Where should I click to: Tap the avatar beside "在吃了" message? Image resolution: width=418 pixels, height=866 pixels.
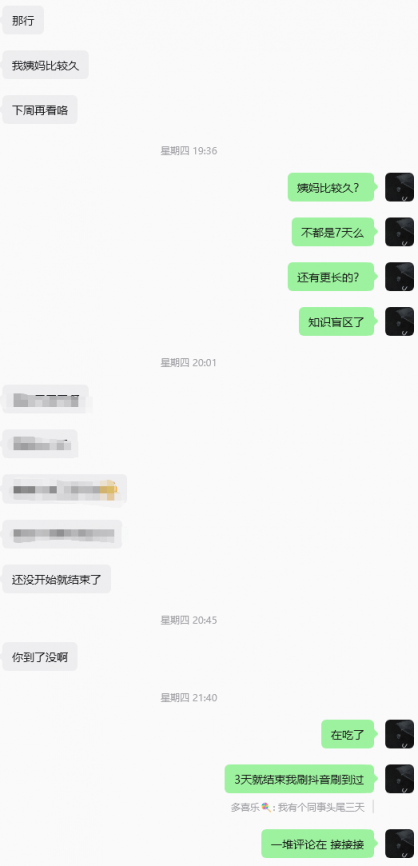[399, 734]
